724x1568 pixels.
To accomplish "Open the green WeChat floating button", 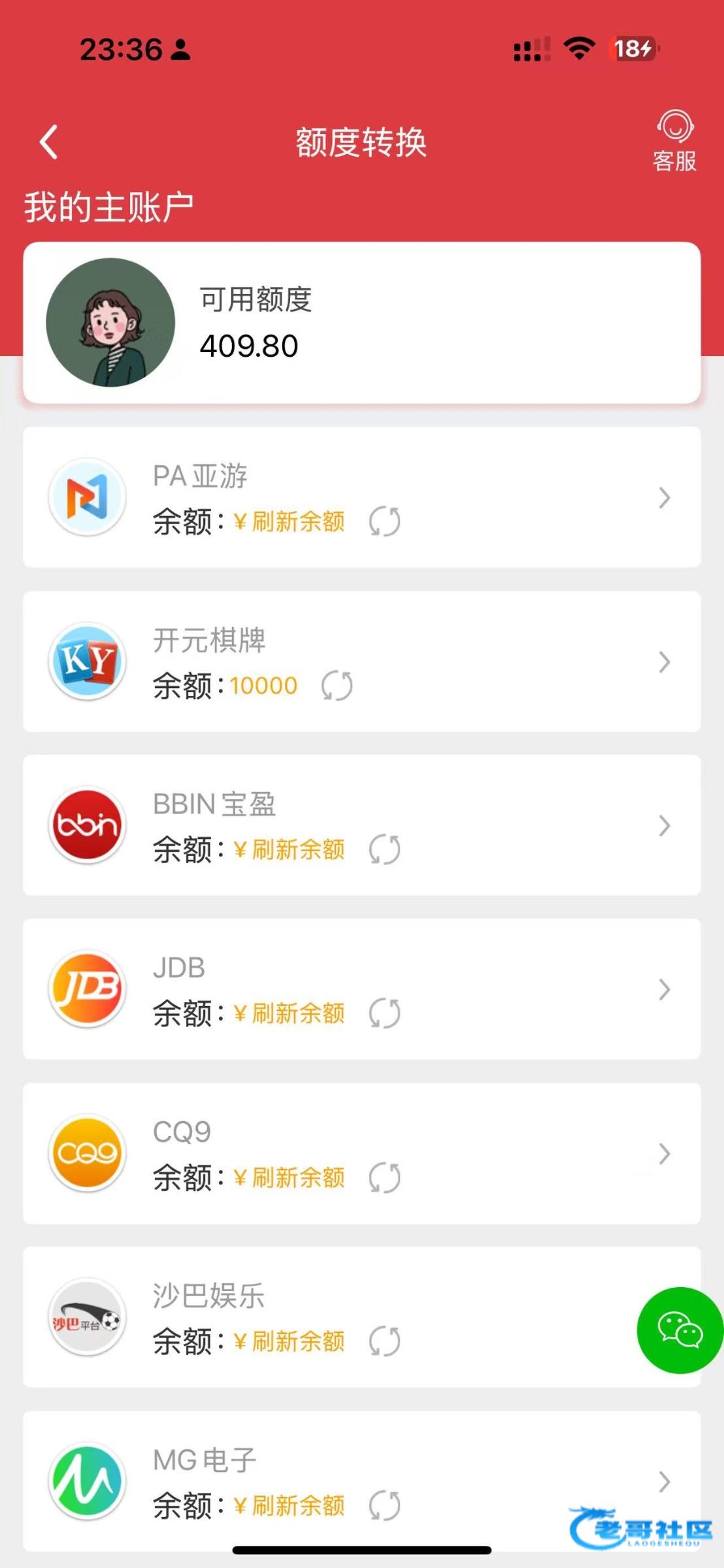I will coord(680,1330).
